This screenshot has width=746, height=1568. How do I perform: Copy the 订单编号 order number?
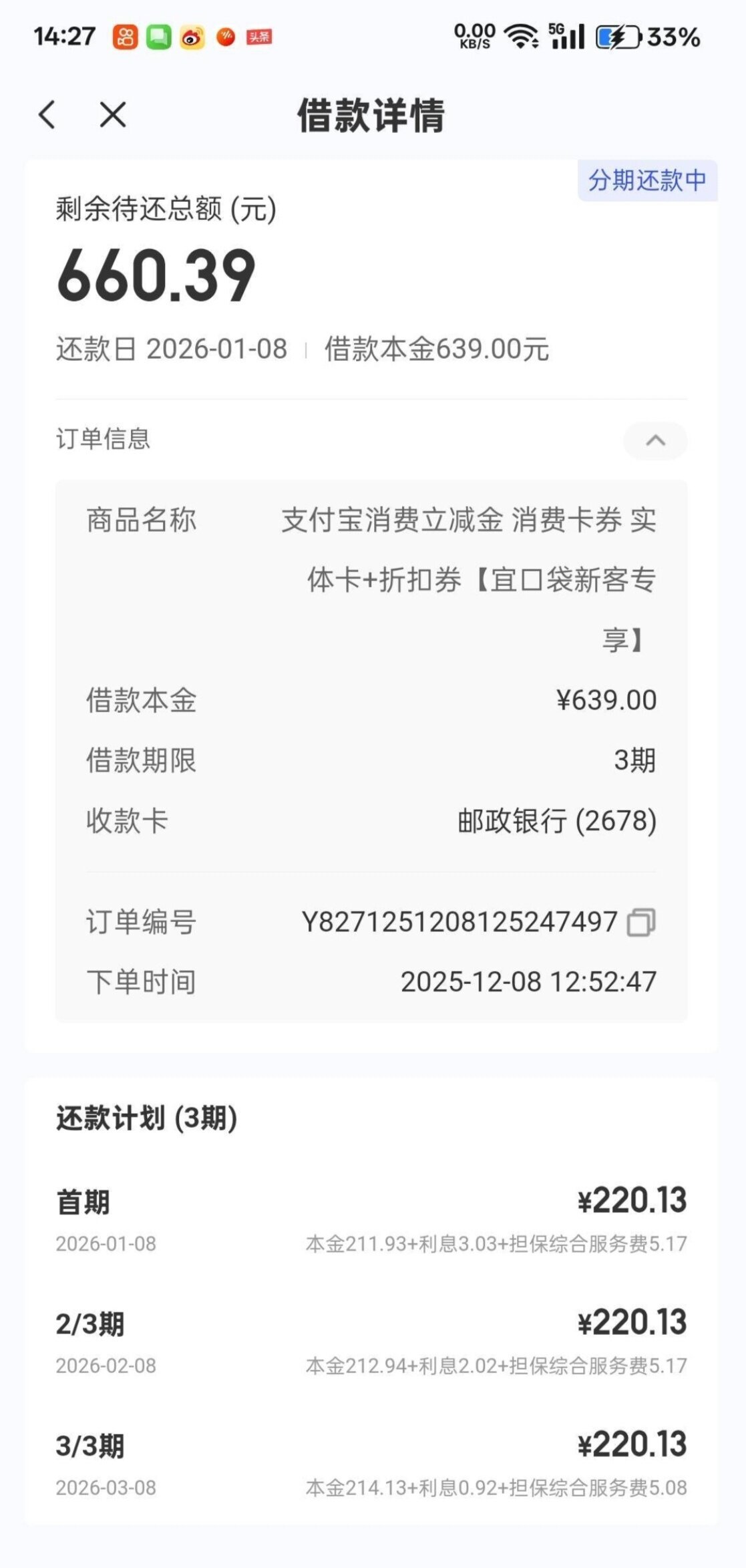[640, 923]
